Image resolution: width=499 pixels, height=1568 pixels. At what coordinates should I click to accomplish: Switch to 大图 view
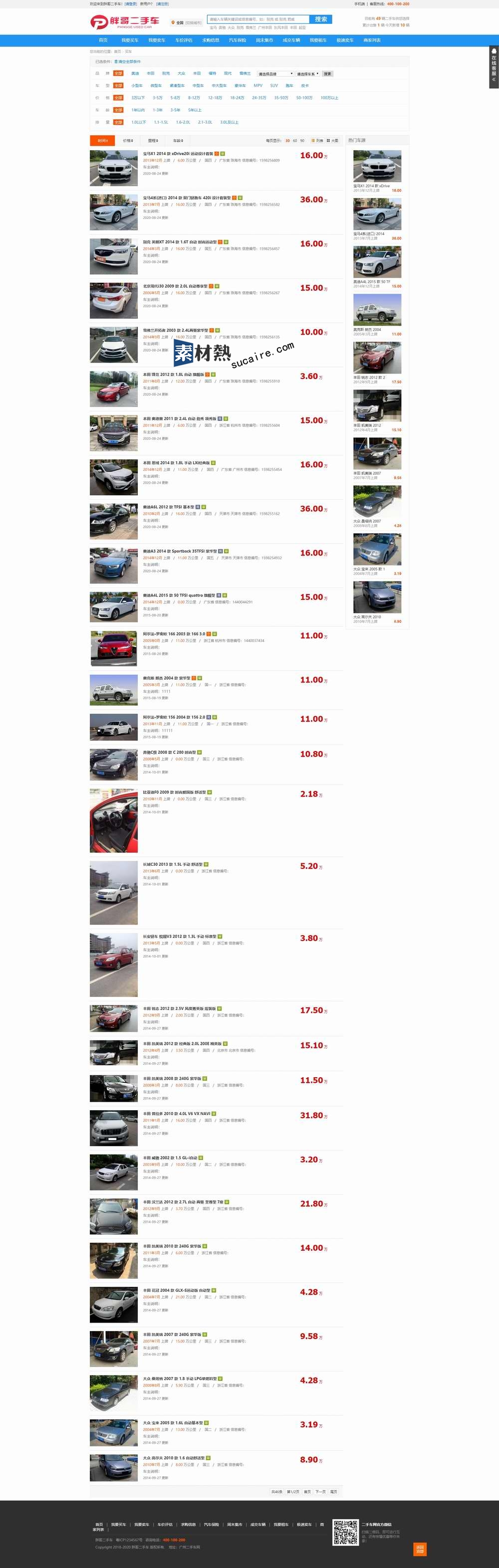pos(332,141)
